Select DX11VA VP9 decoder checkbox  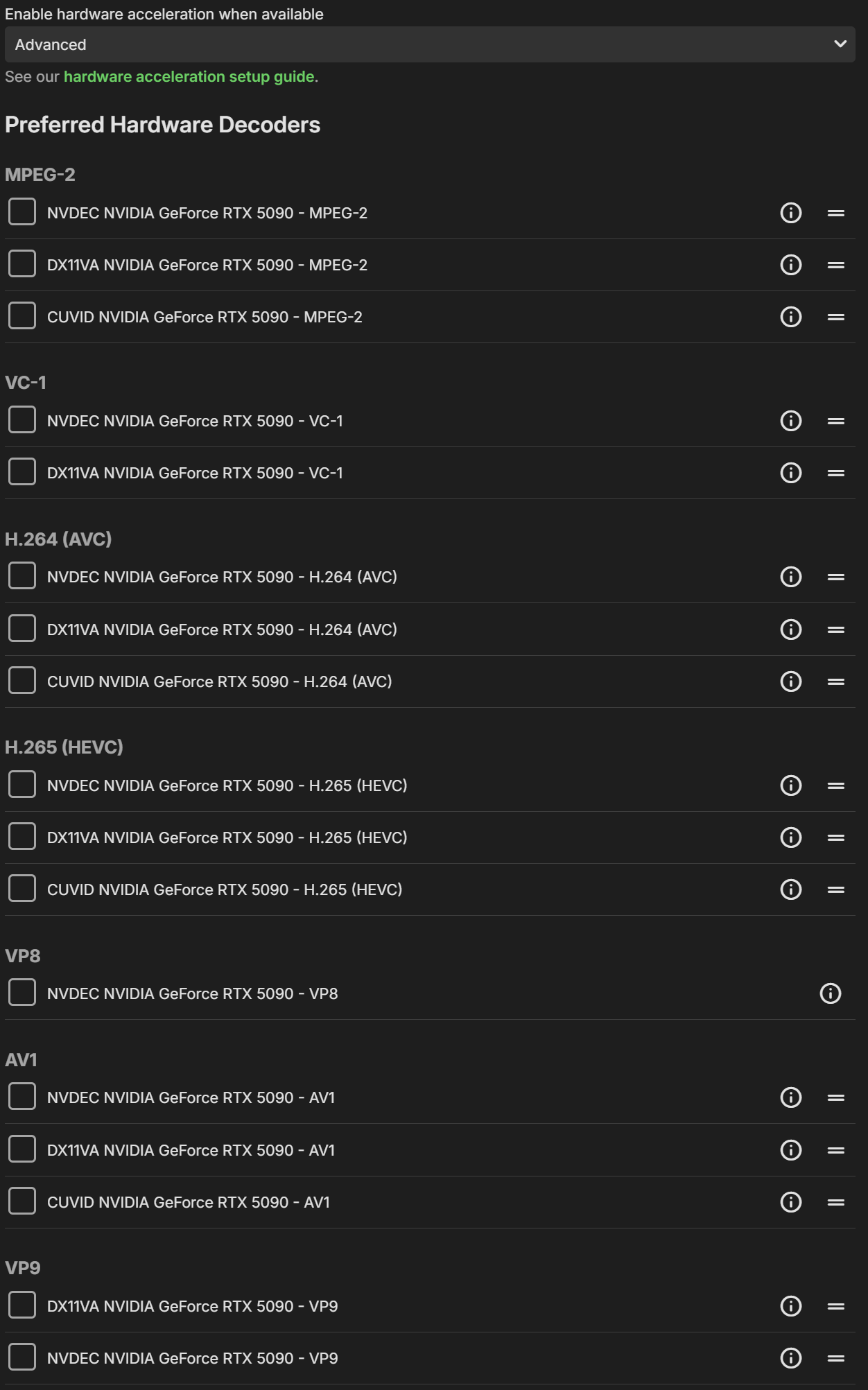pos(22,1305)
